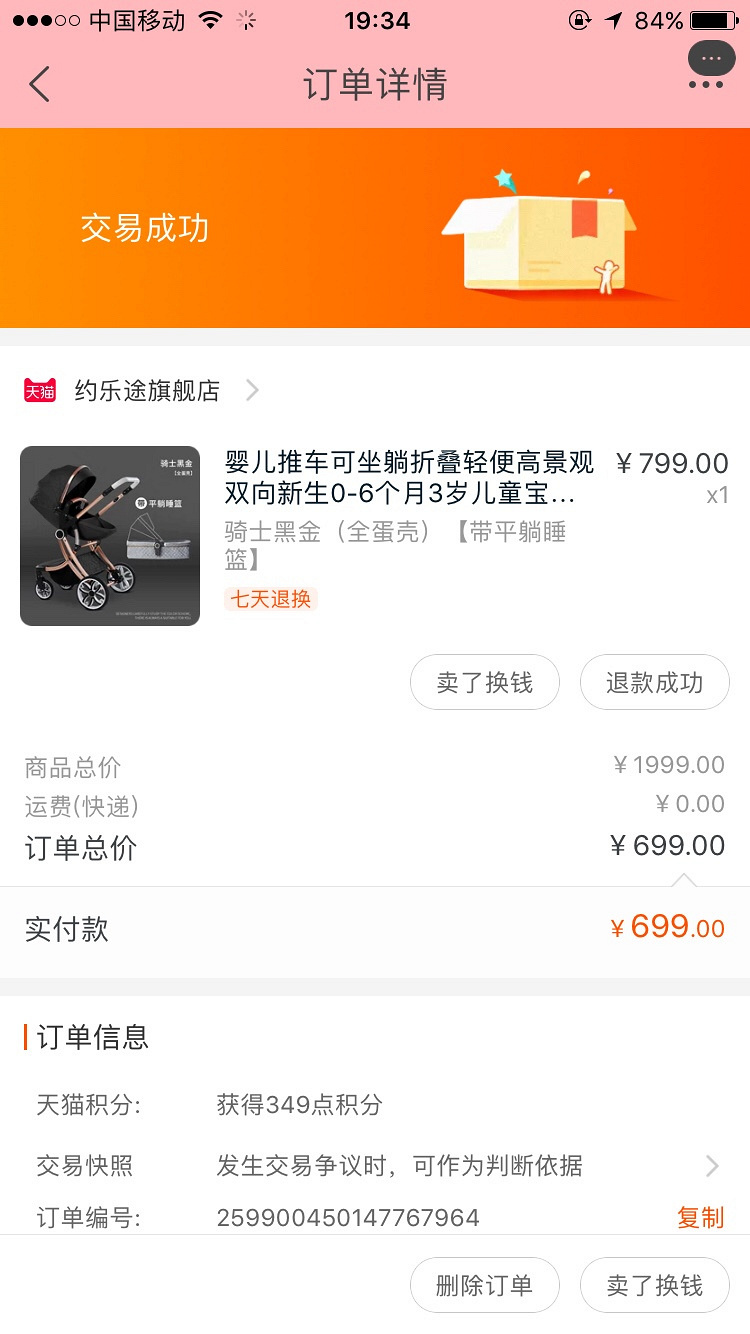Copy the order number with 复制
The image size is (750, 1334).
(x=700, y=1217)
